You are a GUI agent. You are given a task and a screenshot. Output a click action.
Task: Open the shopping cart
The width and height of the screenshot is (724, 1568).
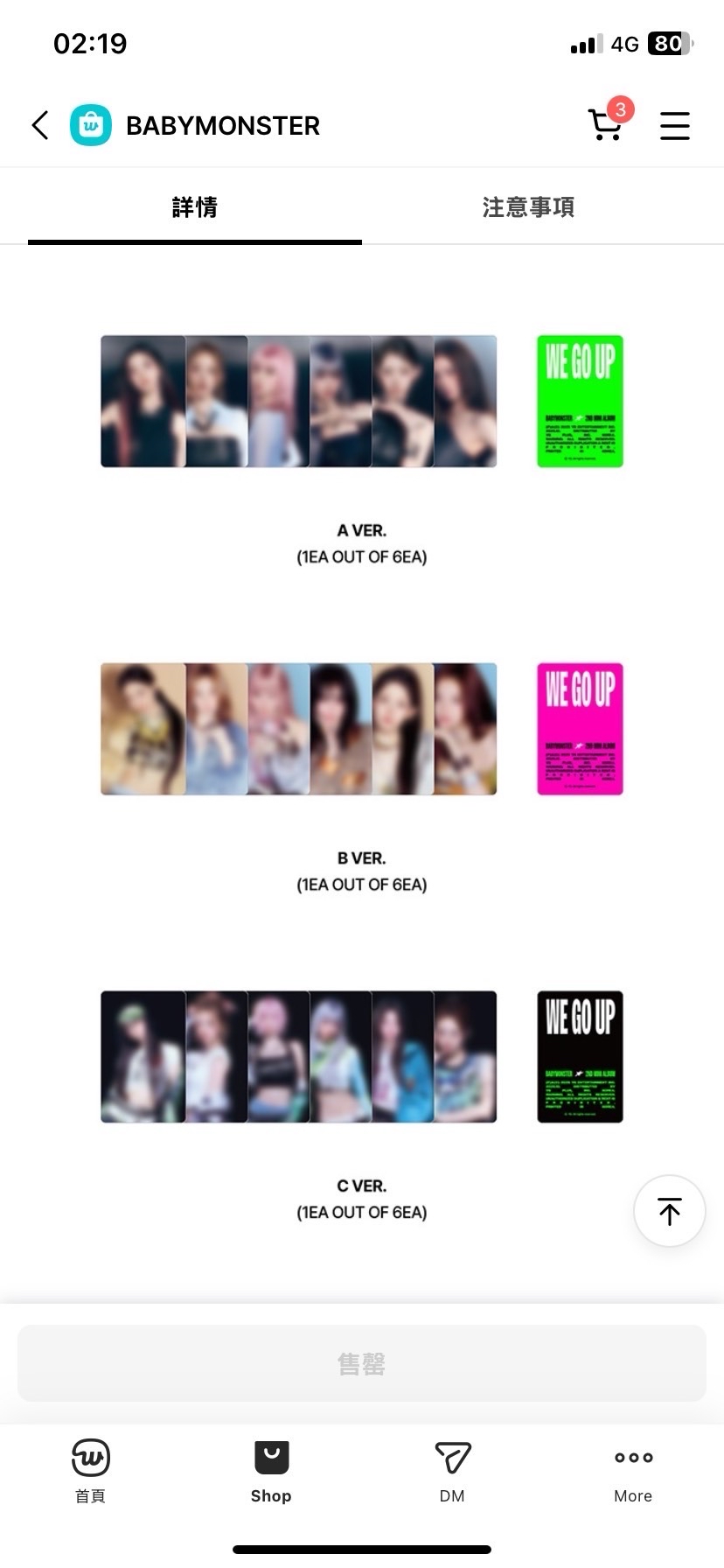coord(605,124)
